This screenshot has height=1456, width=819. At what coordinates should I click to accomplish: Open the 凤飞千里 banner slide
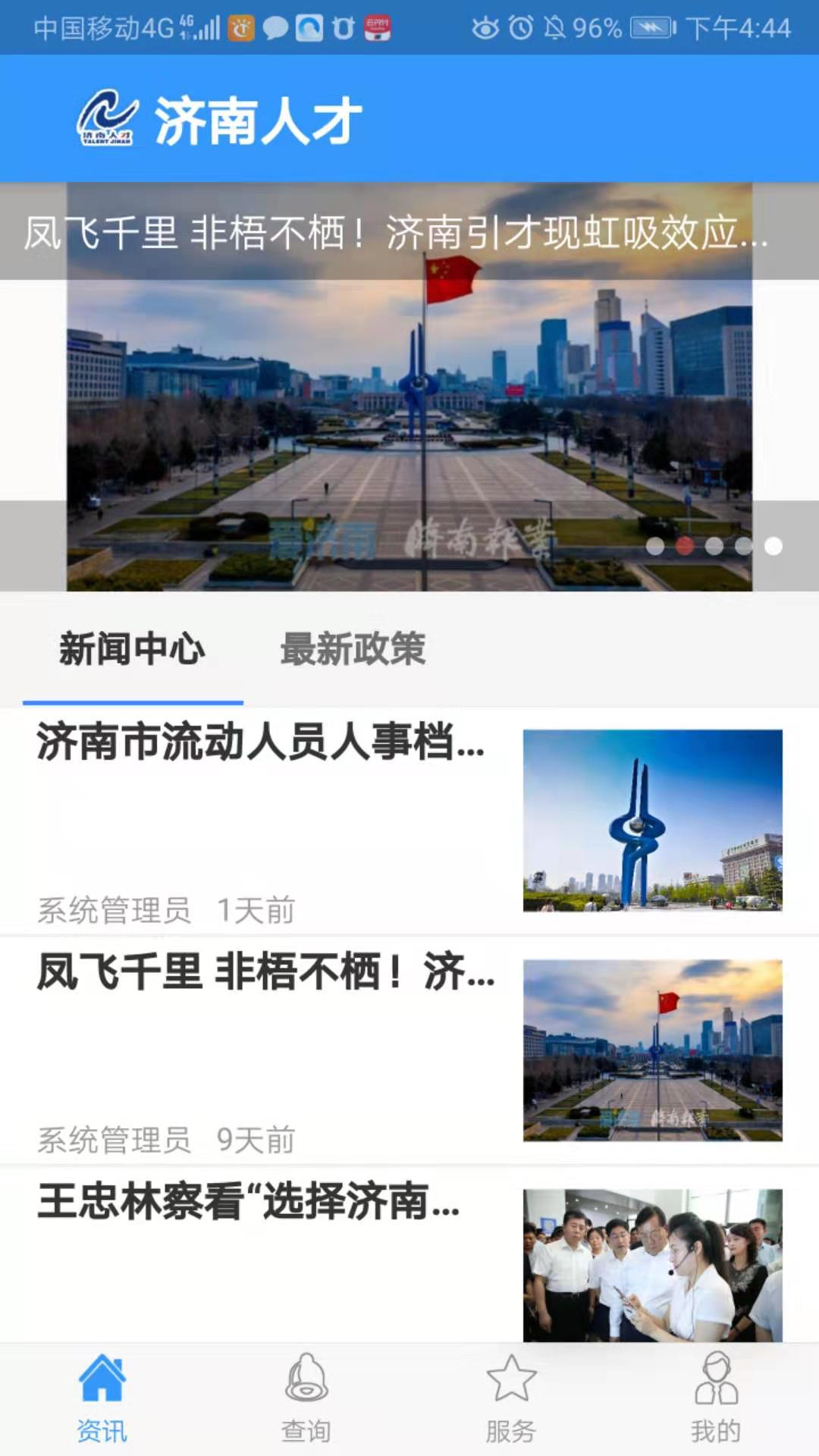click(x=409, y=387)
